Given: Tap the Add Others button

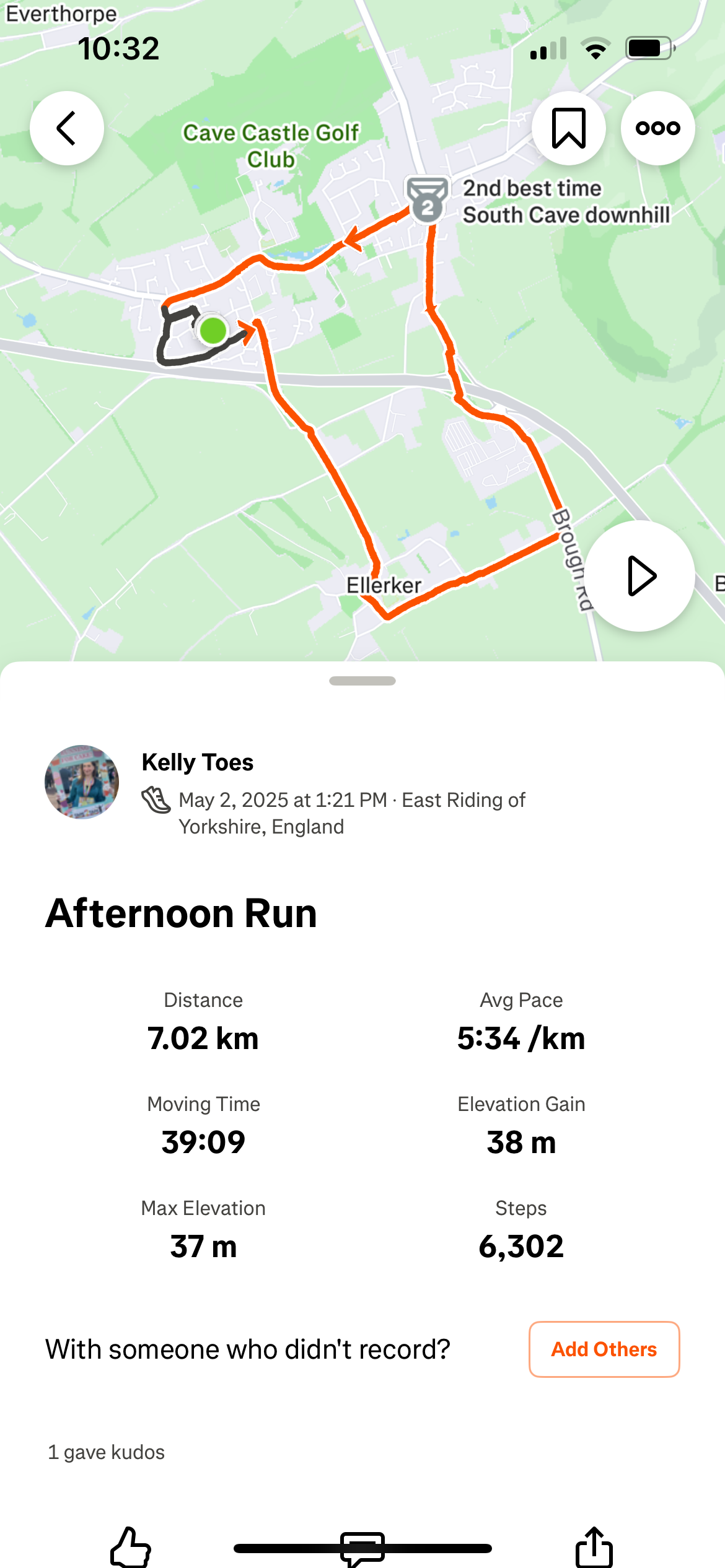Looking at the screenshot, I should point(604,1349).
